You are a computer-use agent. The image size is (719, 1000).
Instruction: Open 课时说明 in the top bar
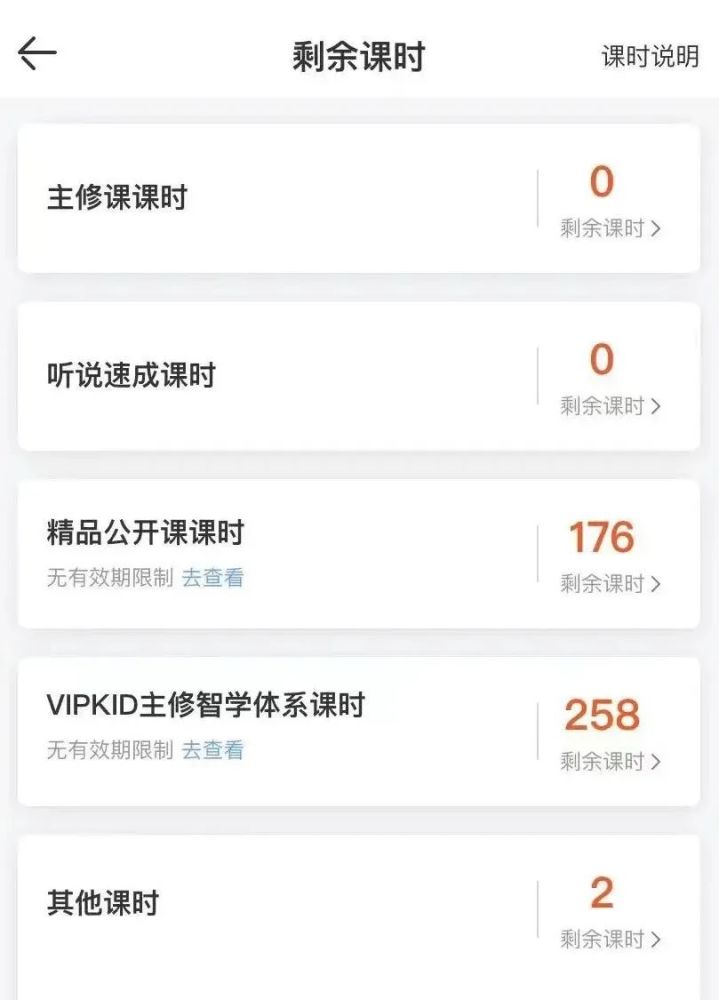[x=650, y=57]
